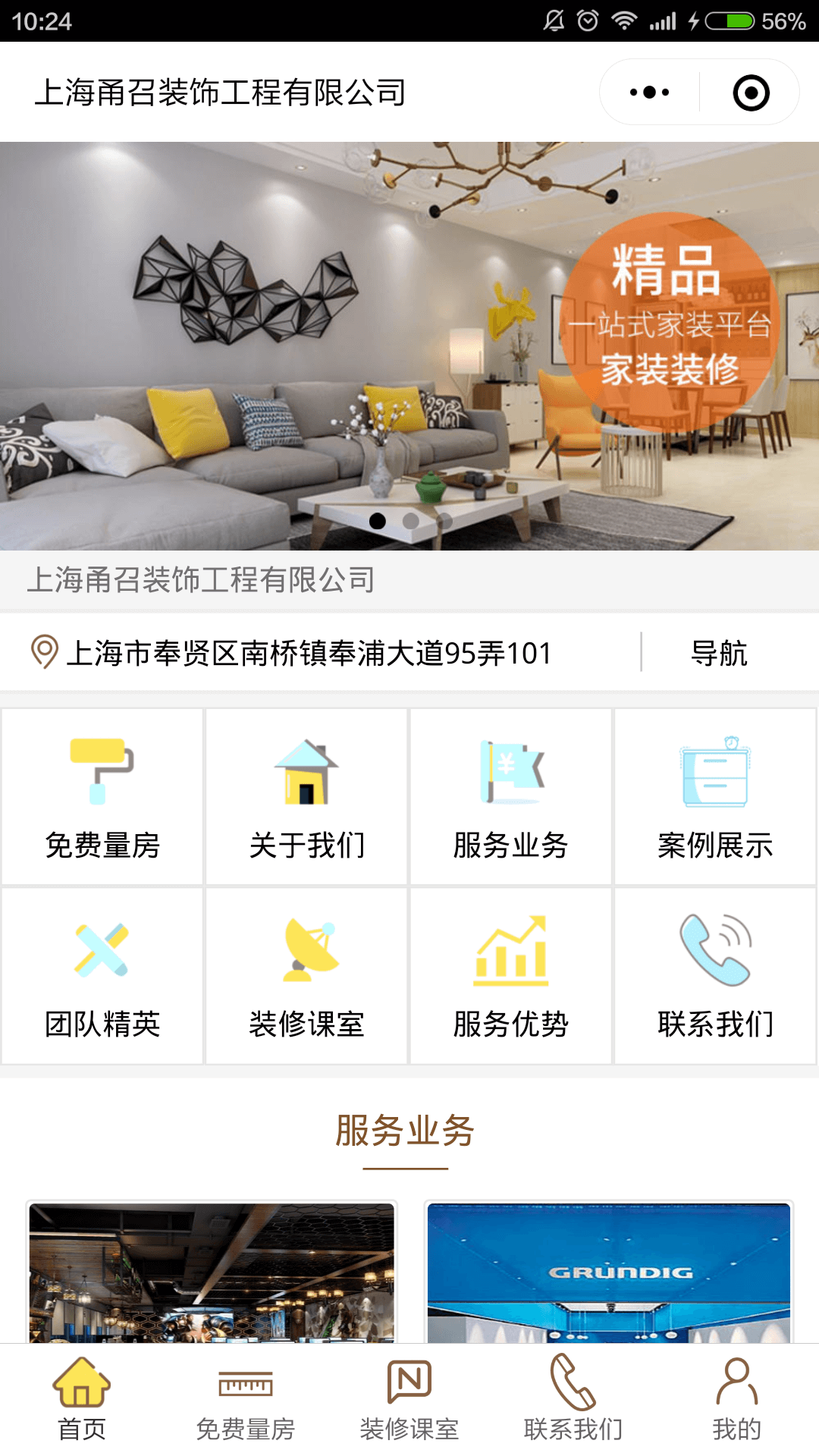Switch to the 我的 tab
Image resolution: width=819 pixels, height=1456 pixels.
(737, 1400)
